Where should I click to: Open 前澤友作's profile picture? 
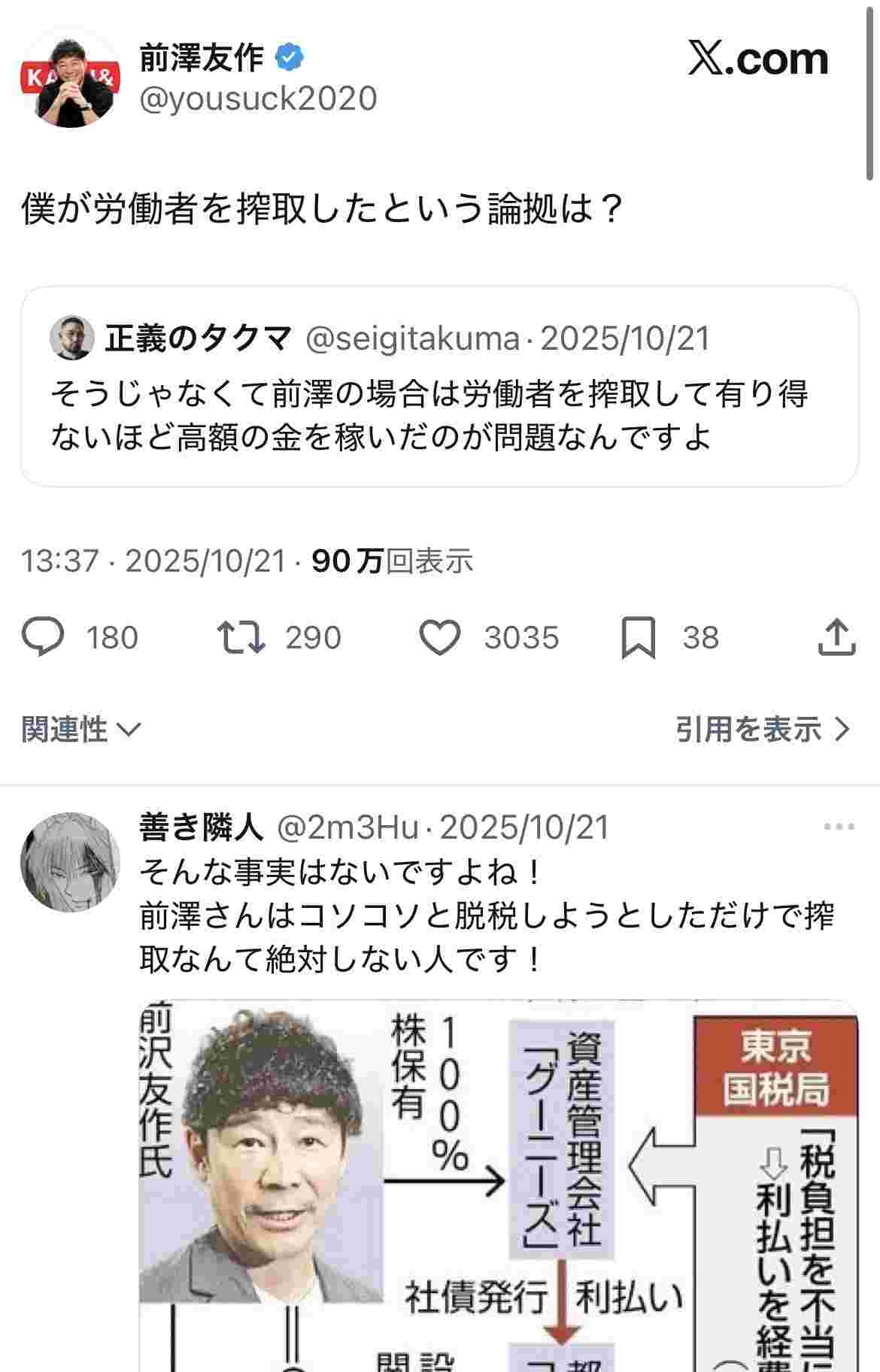tap(70, 80)
